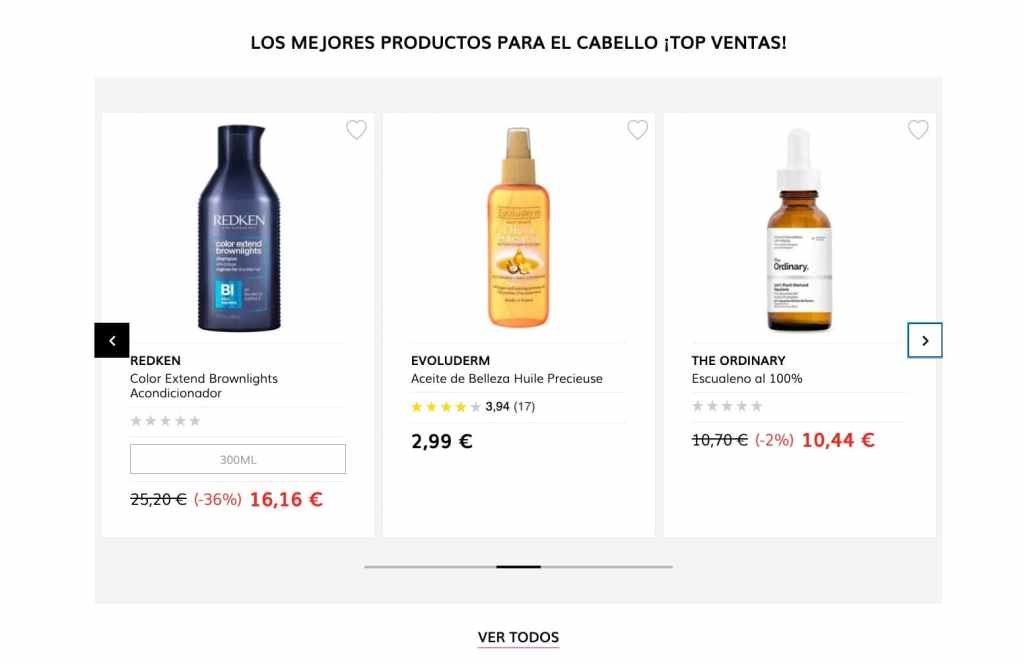This screenshot has width=1024, height=664.
Task: Show next carousel products
Action: point(925,341)
